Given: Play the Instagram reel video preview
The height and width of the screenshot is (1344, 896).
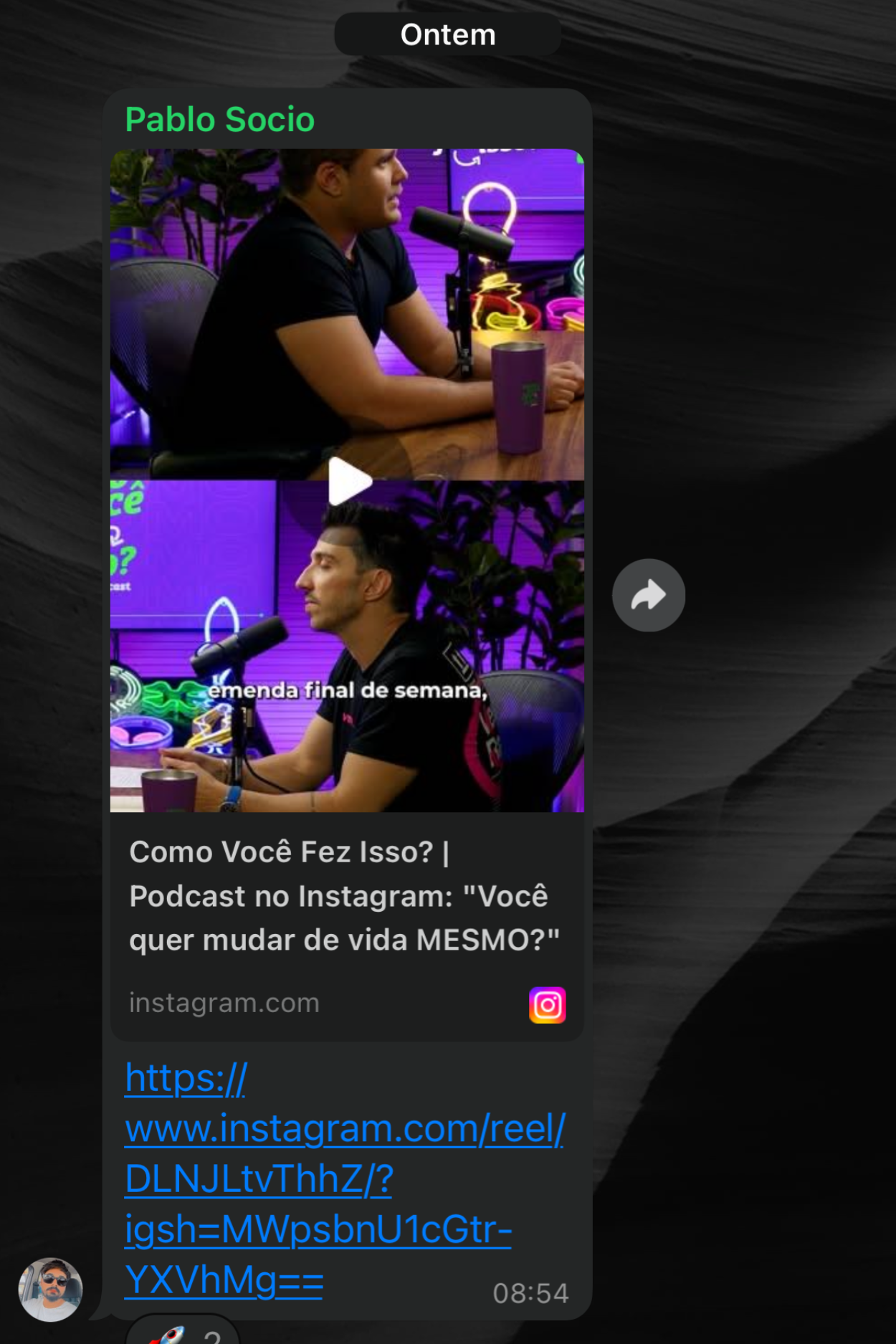Looking at the screenshot, I should click(x=349, y=481).
